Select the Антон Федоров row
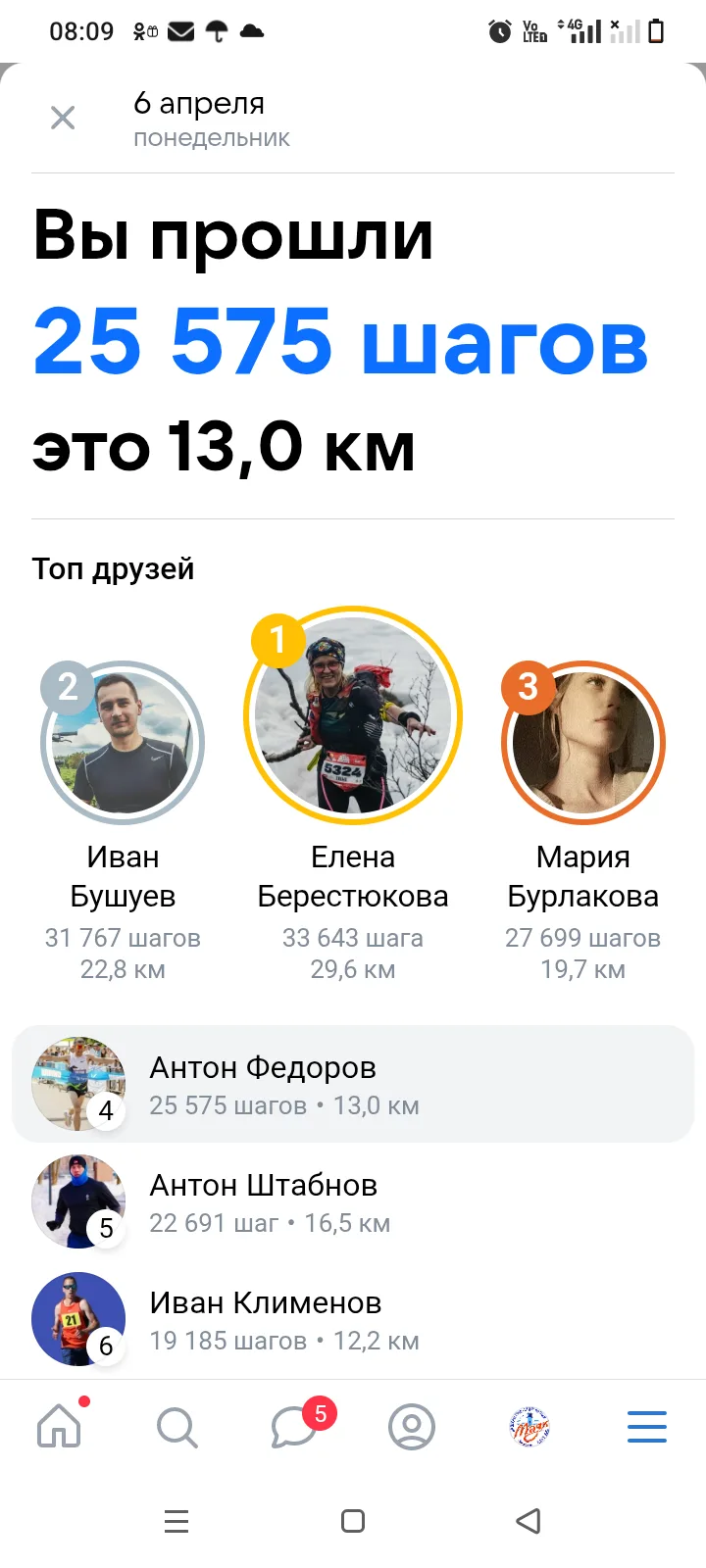 click(353, 1084)
